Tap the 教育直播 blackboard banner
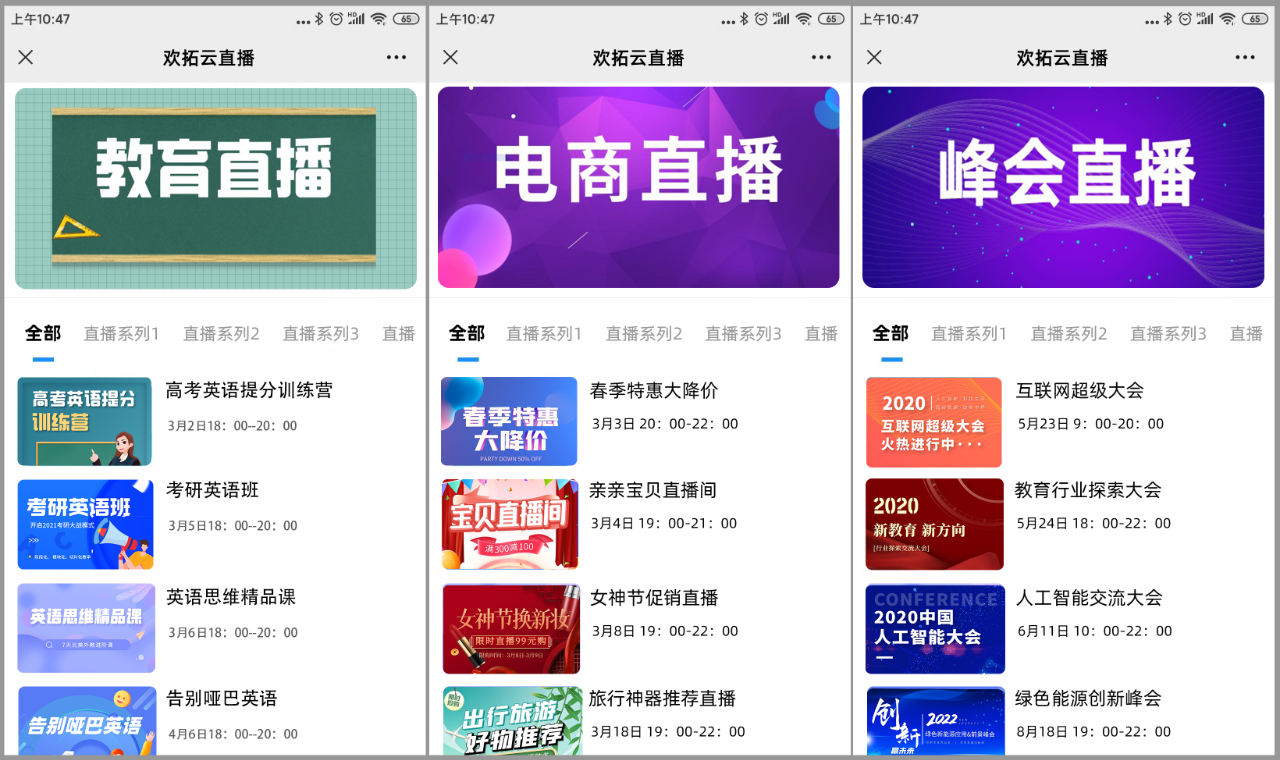Screen dimensions: 1280x760 pos(215,188)
